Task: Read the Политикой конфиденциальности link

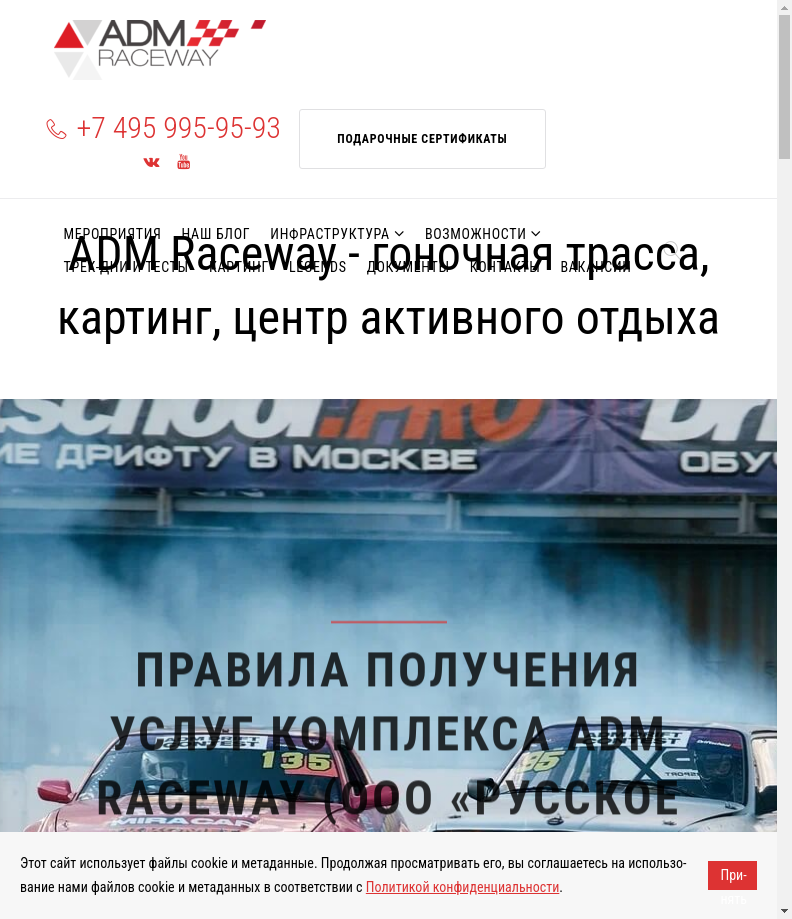Action: (x=462, y=888)
